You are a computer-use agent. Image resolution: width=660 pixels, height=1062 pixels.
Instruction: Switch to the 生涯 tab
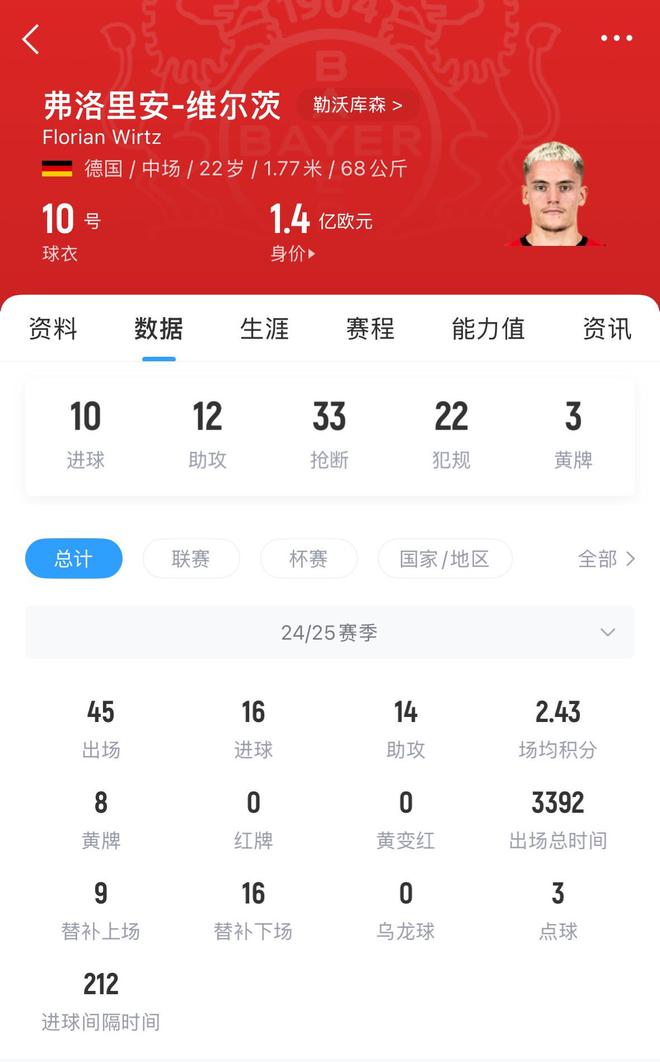(264, 329)
